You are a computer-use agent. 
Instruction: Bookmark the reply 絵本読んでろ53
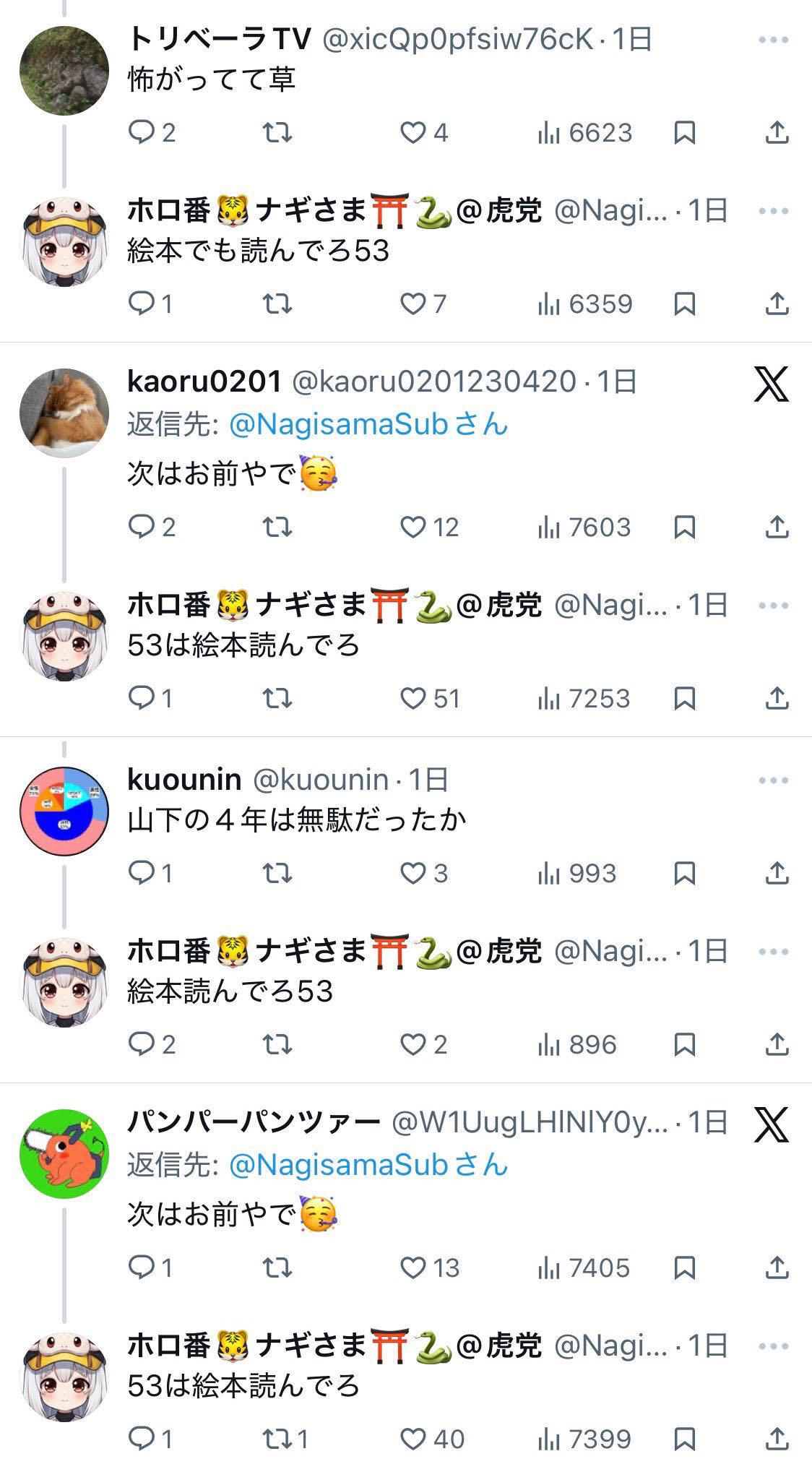(684, 1045)
